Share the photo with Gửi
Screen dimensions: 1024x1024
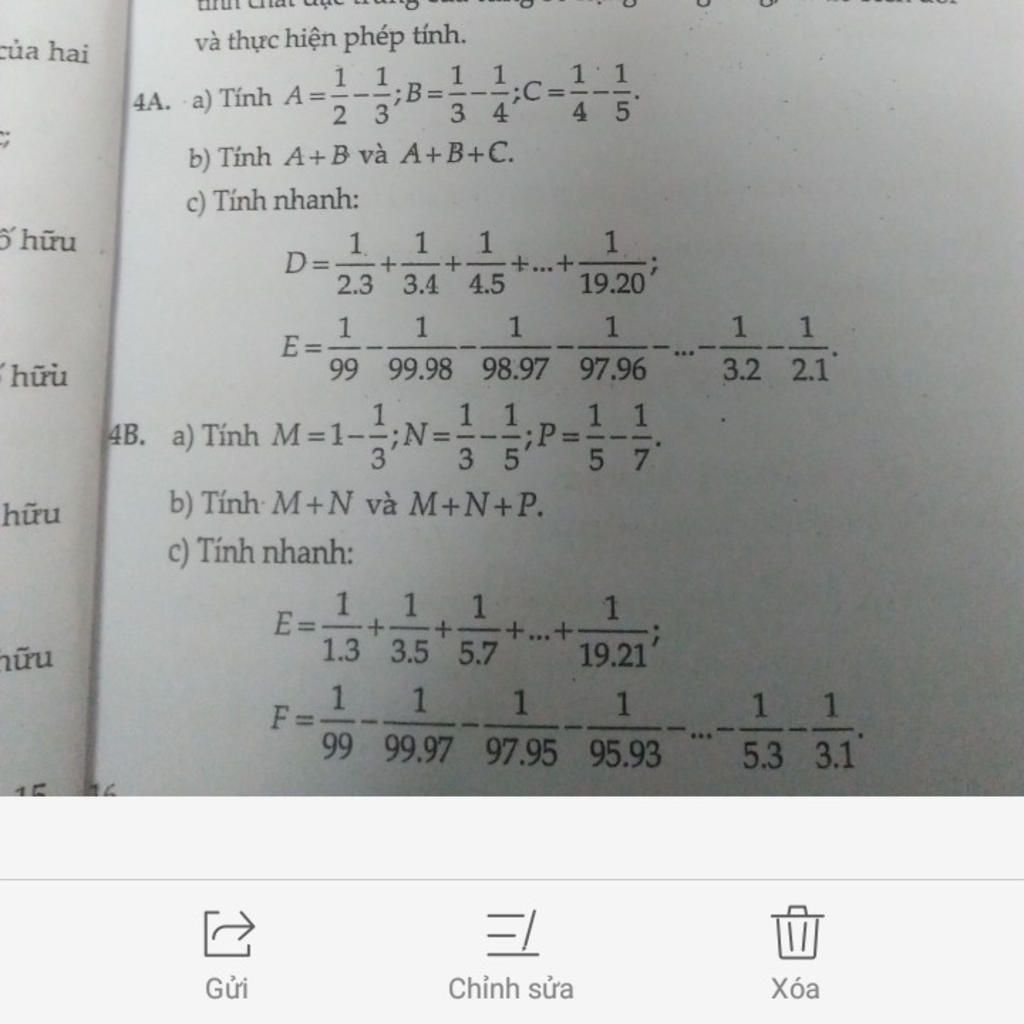[228, 951]
